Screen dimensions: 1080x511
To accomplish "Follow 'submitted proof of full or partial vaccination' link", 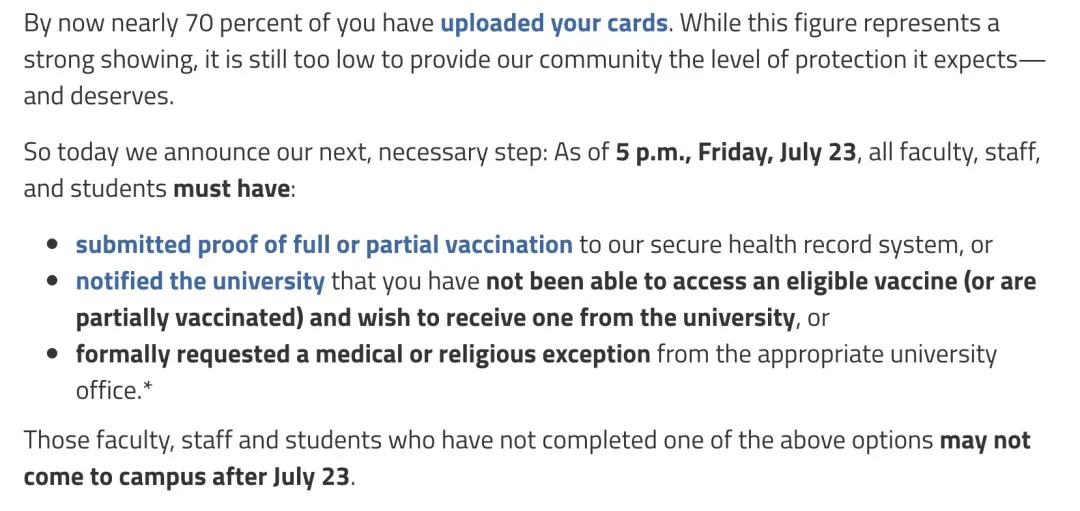I will coord(323,245).
